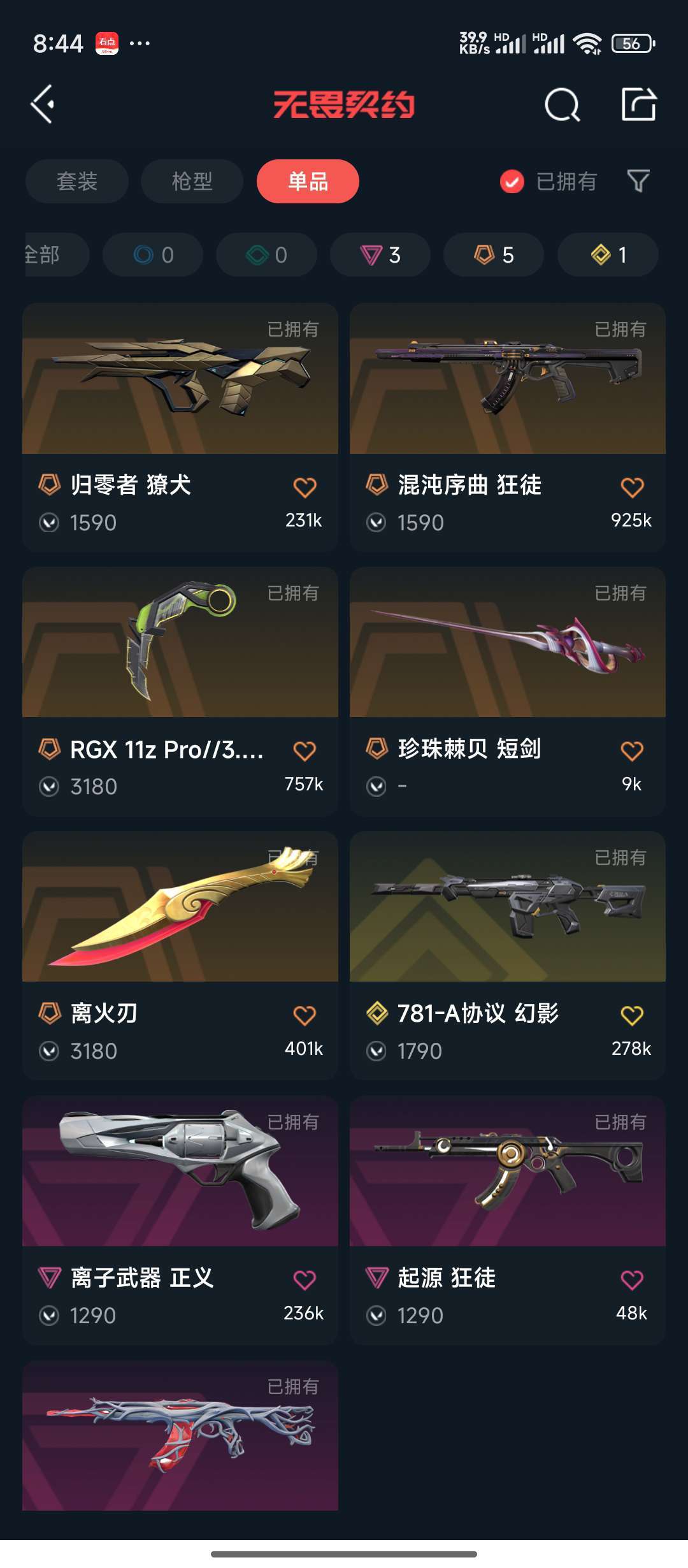The image size is (688, 1568).
Task: Open the 离火刃 skin card
Action: click(x=180, y=955)
